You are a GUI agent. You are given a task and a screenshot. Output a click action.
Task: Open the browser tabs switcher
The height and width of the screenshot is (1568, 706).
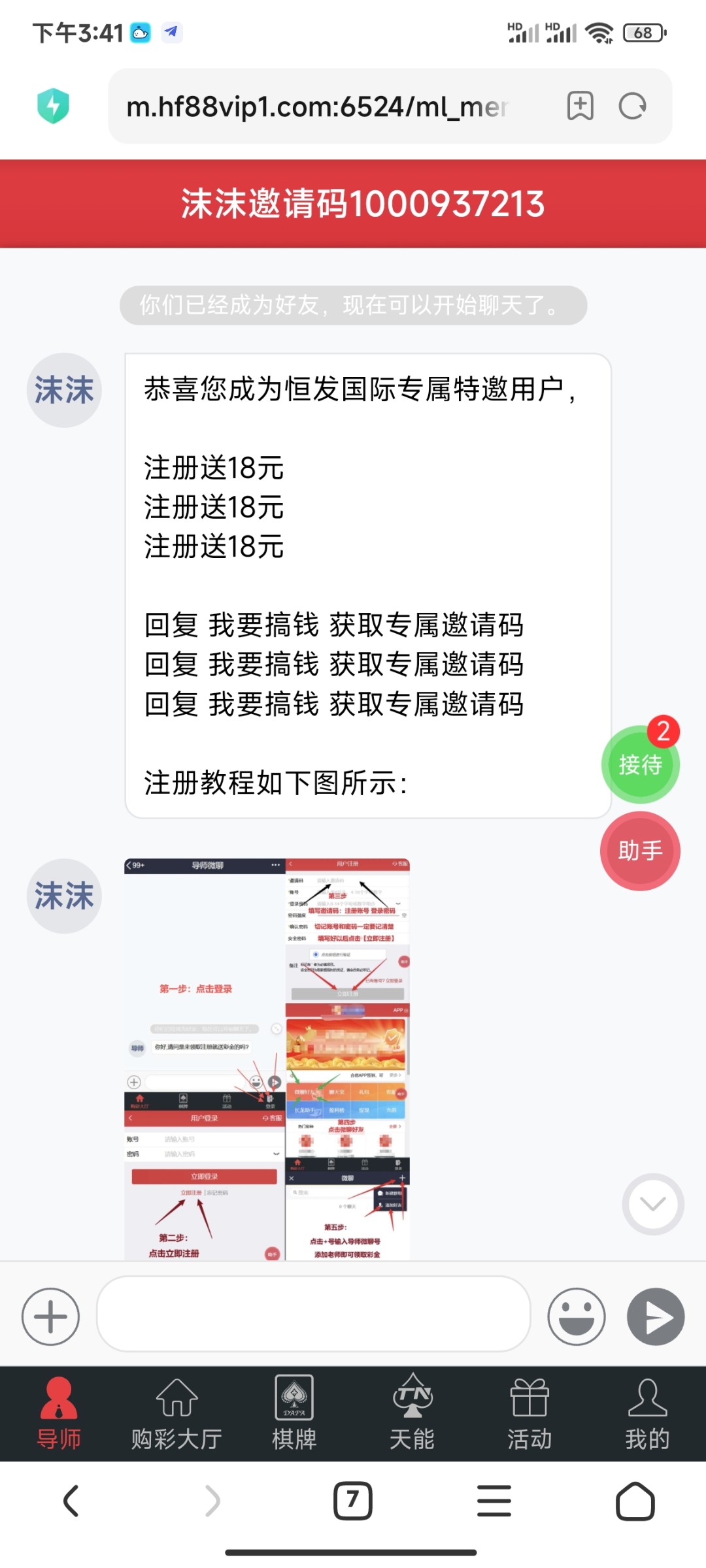[x=353, y=1501]
